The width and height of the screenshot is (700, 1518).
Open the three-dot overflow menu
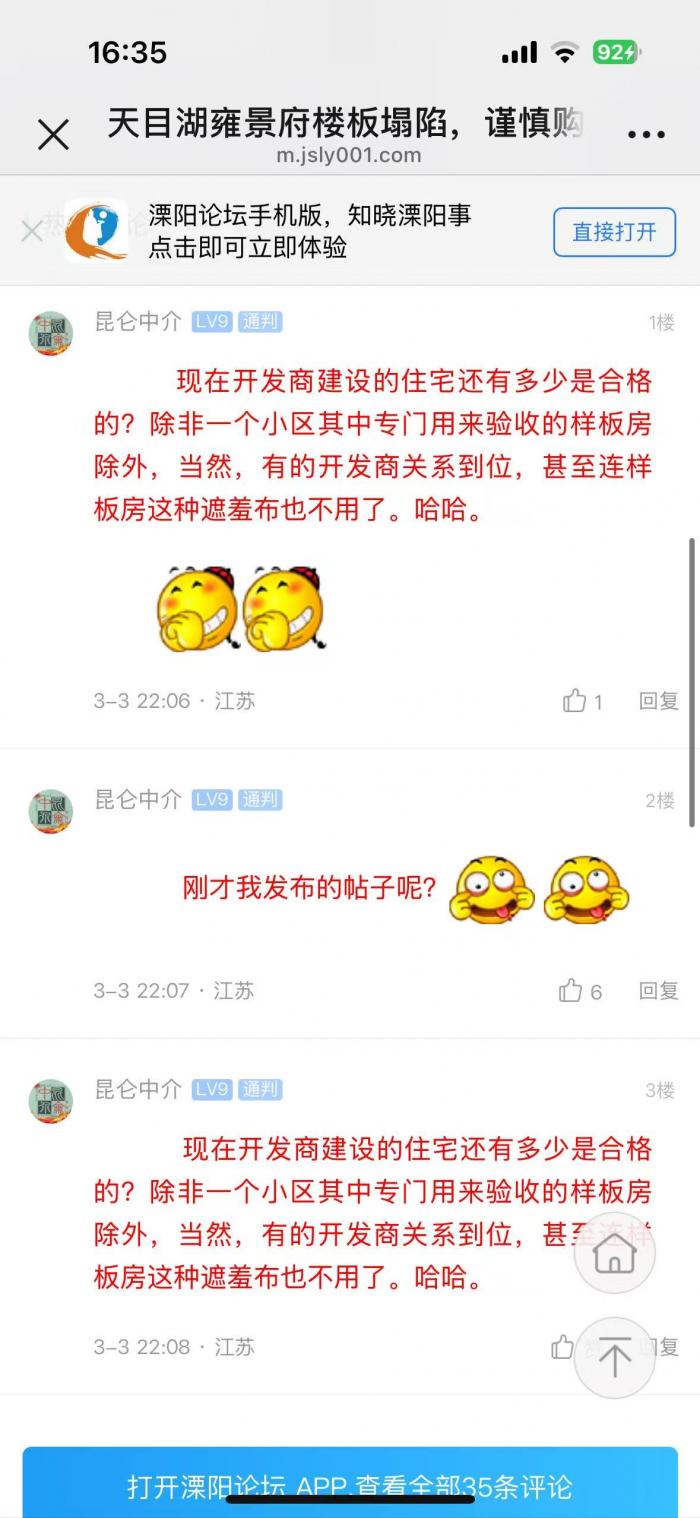coord(646,134)
